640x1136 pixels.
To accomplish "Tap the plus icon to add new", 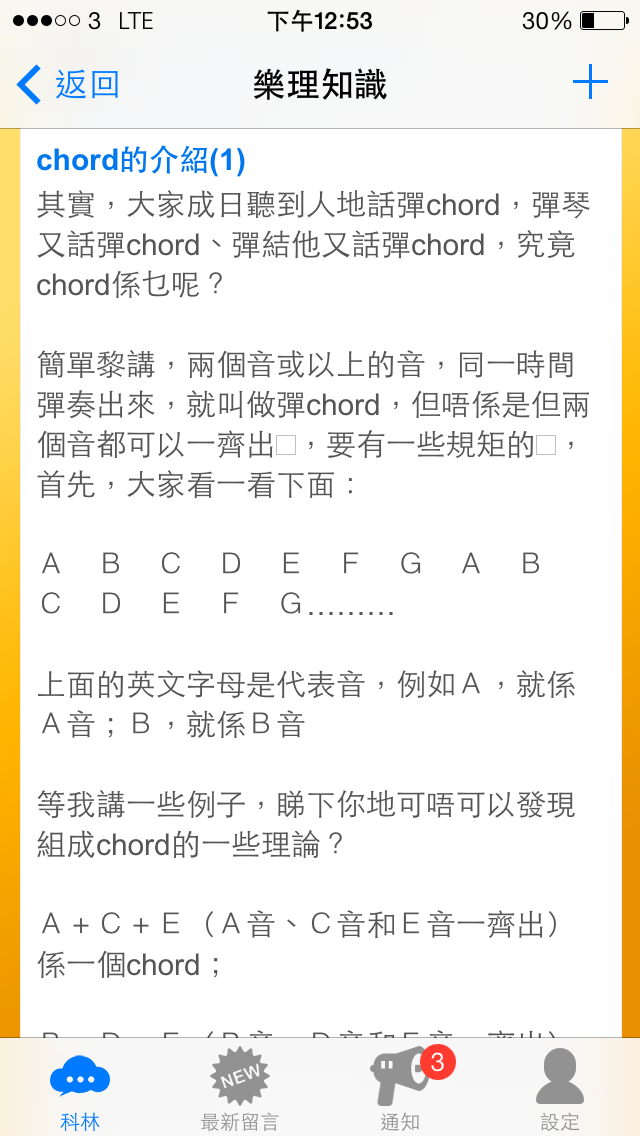I will (590, 83).
